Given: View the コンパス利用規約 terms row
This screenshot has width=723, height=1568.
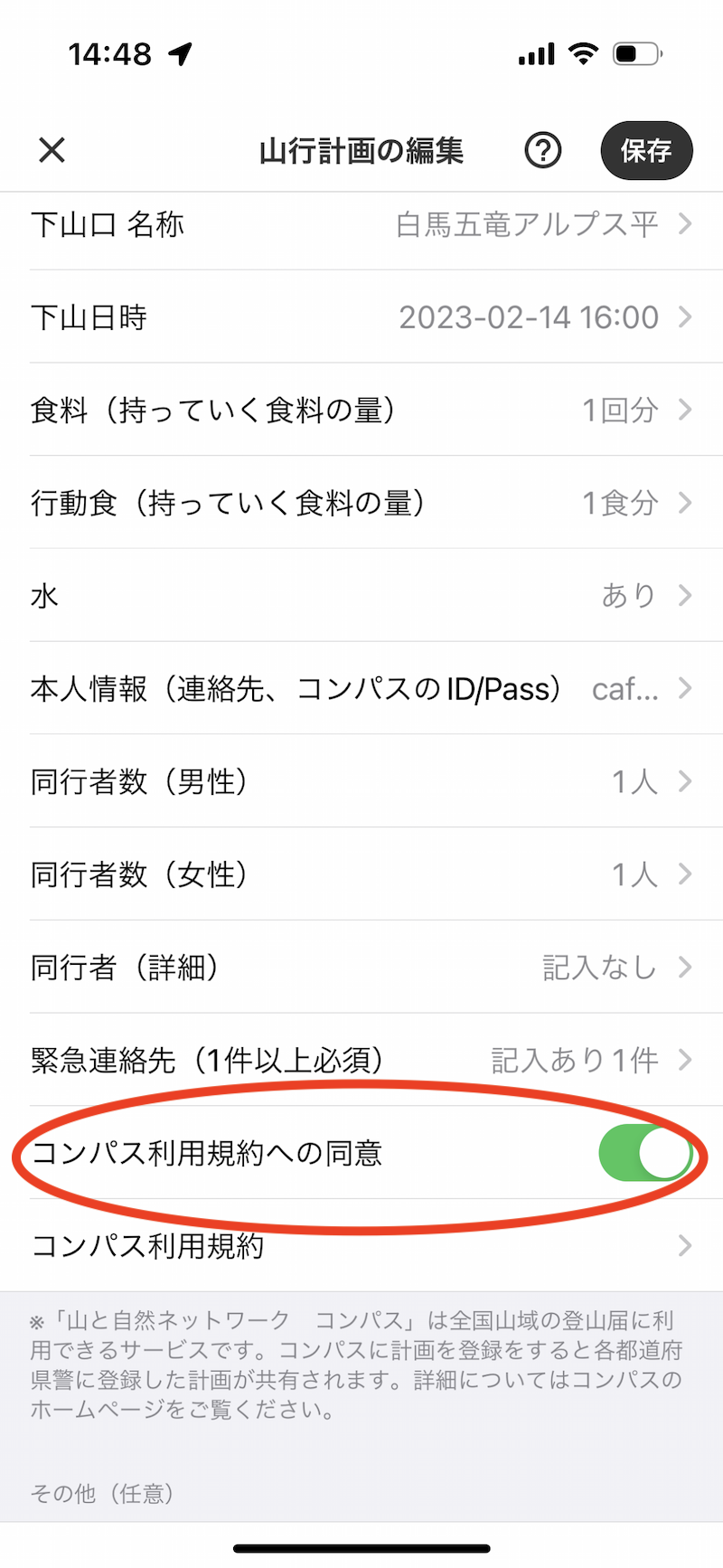Looking at the screenshot, I should pos(361,1246).
